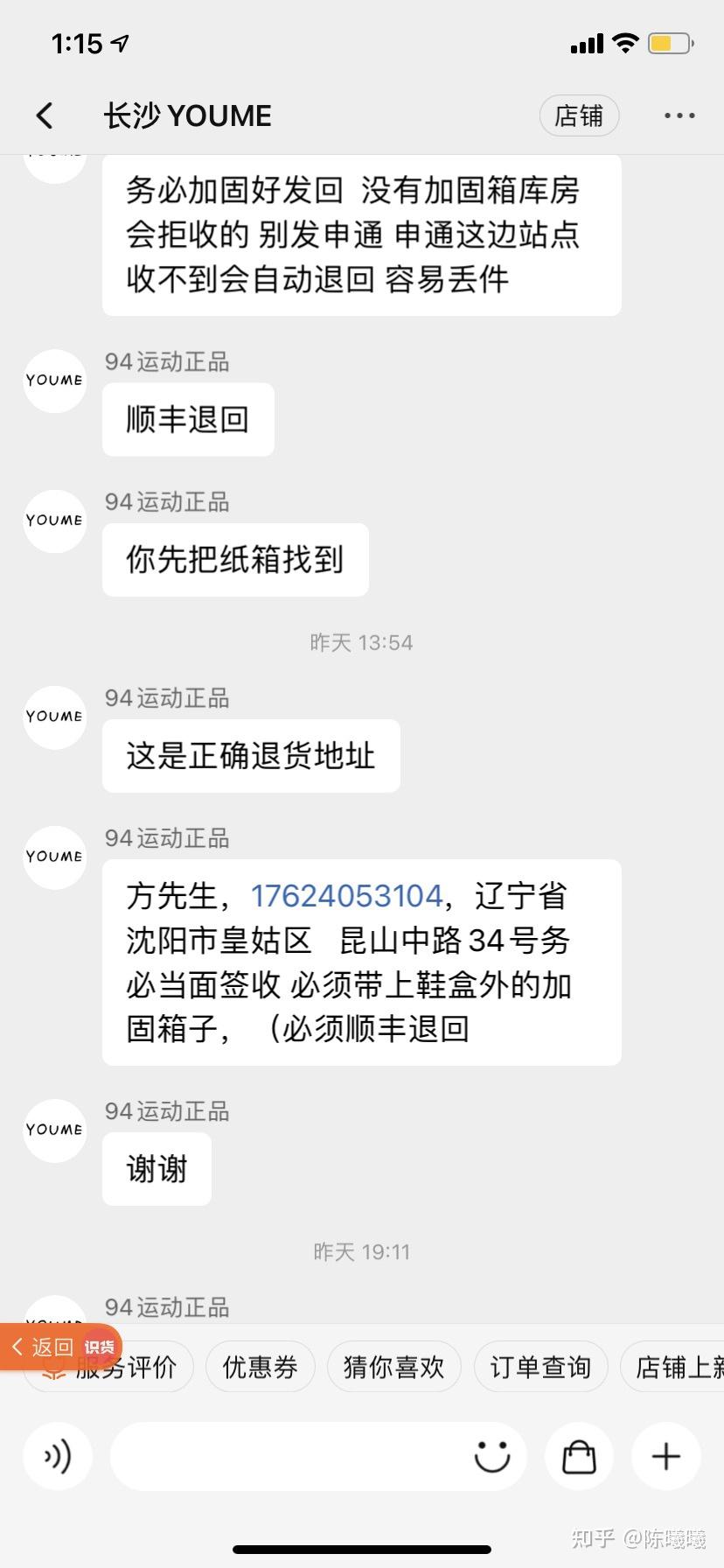Open the emoji picker

click(492, 1456)
